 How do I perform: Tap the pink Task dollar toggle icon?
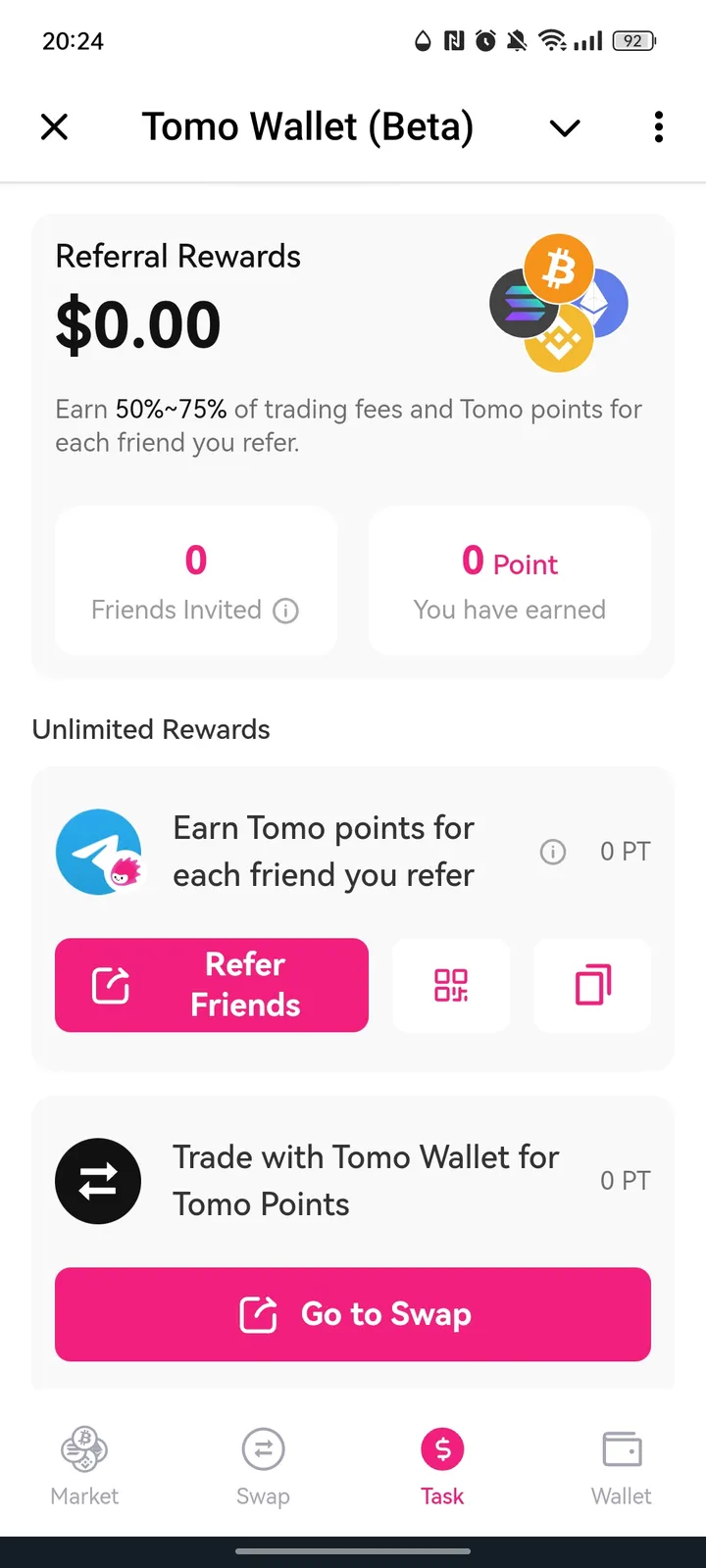coord(442,1448)
